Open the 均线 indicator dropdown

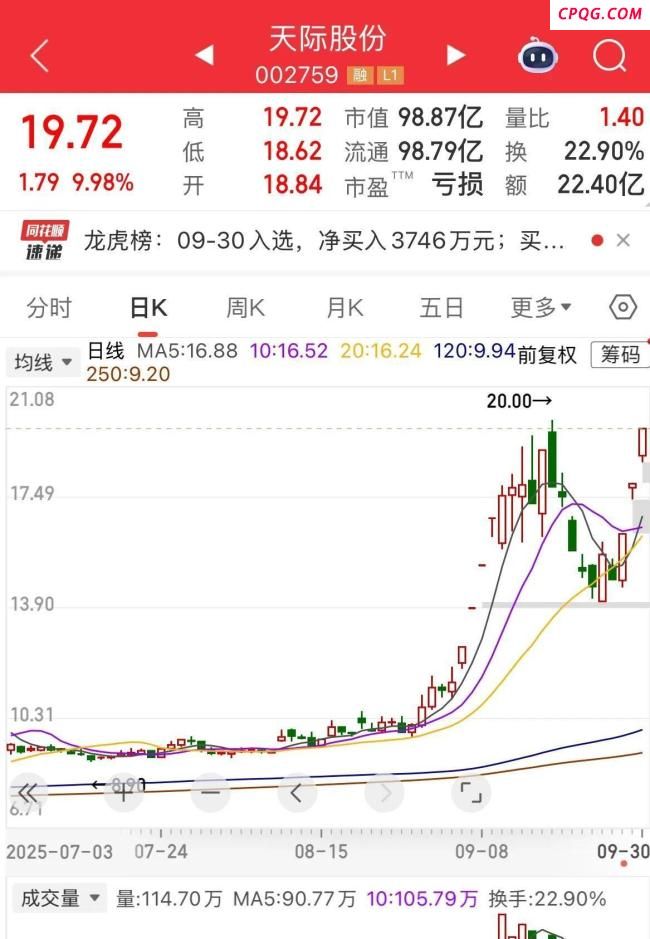[42, 362]
